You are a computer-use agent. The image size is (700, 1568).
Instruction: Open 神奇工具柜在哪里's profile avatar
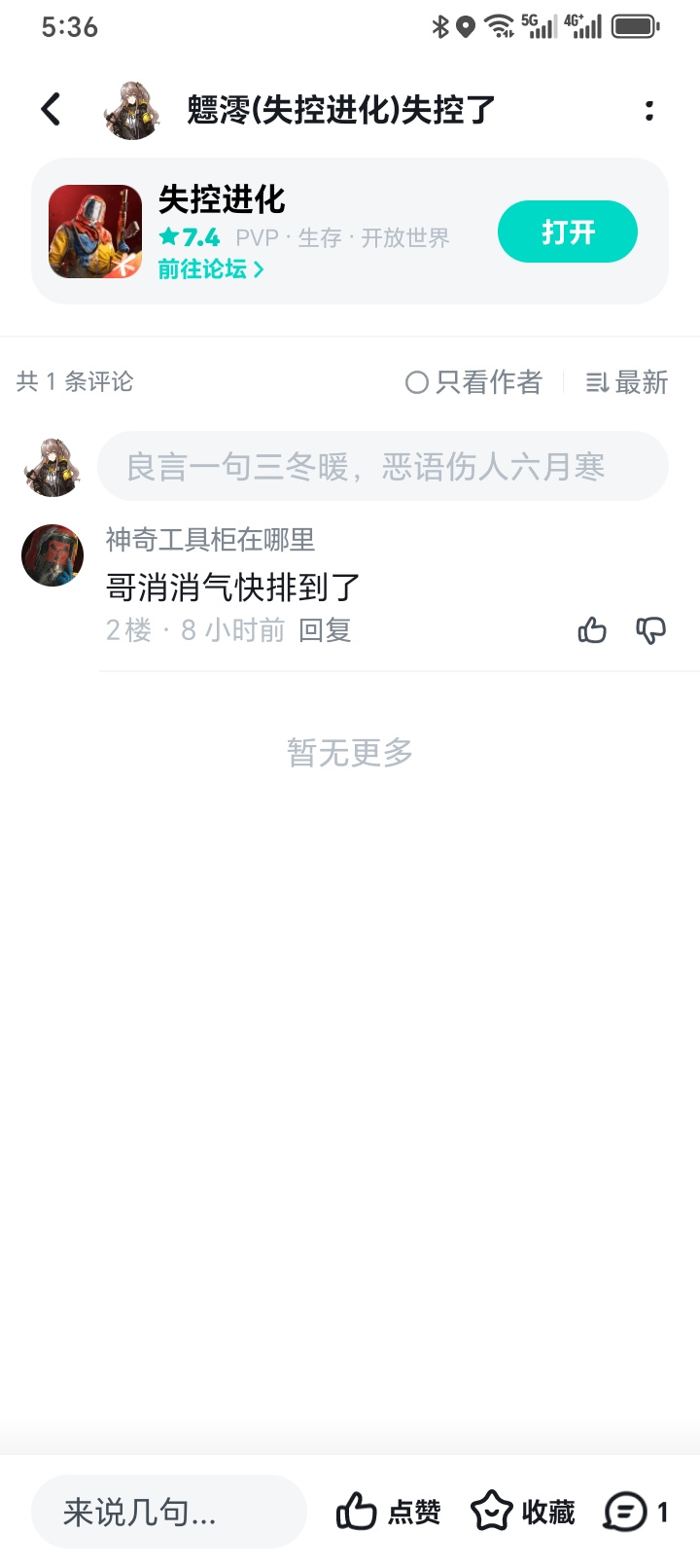(x=52, y=555)
